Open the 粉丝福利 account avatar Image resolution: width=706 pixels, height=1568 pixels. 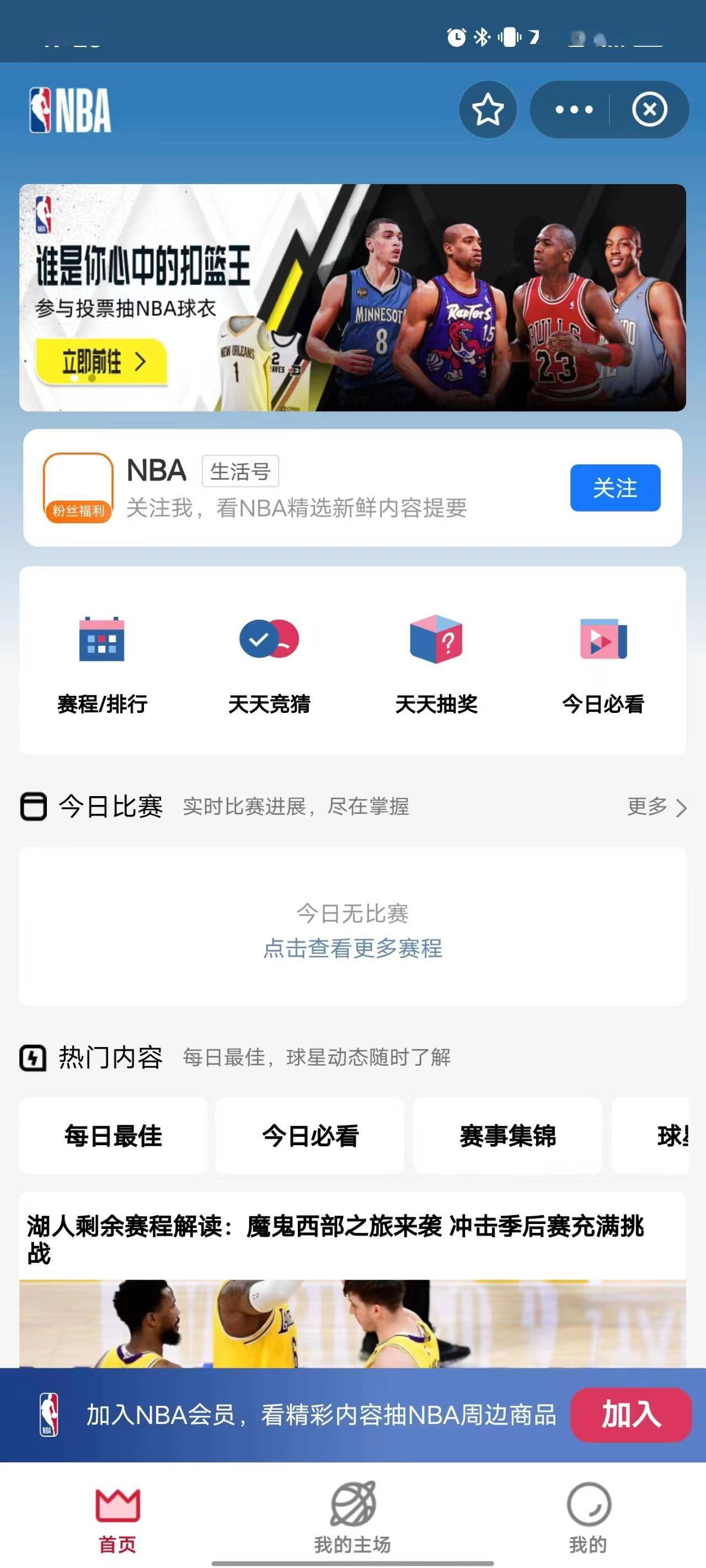coord(78,486)
